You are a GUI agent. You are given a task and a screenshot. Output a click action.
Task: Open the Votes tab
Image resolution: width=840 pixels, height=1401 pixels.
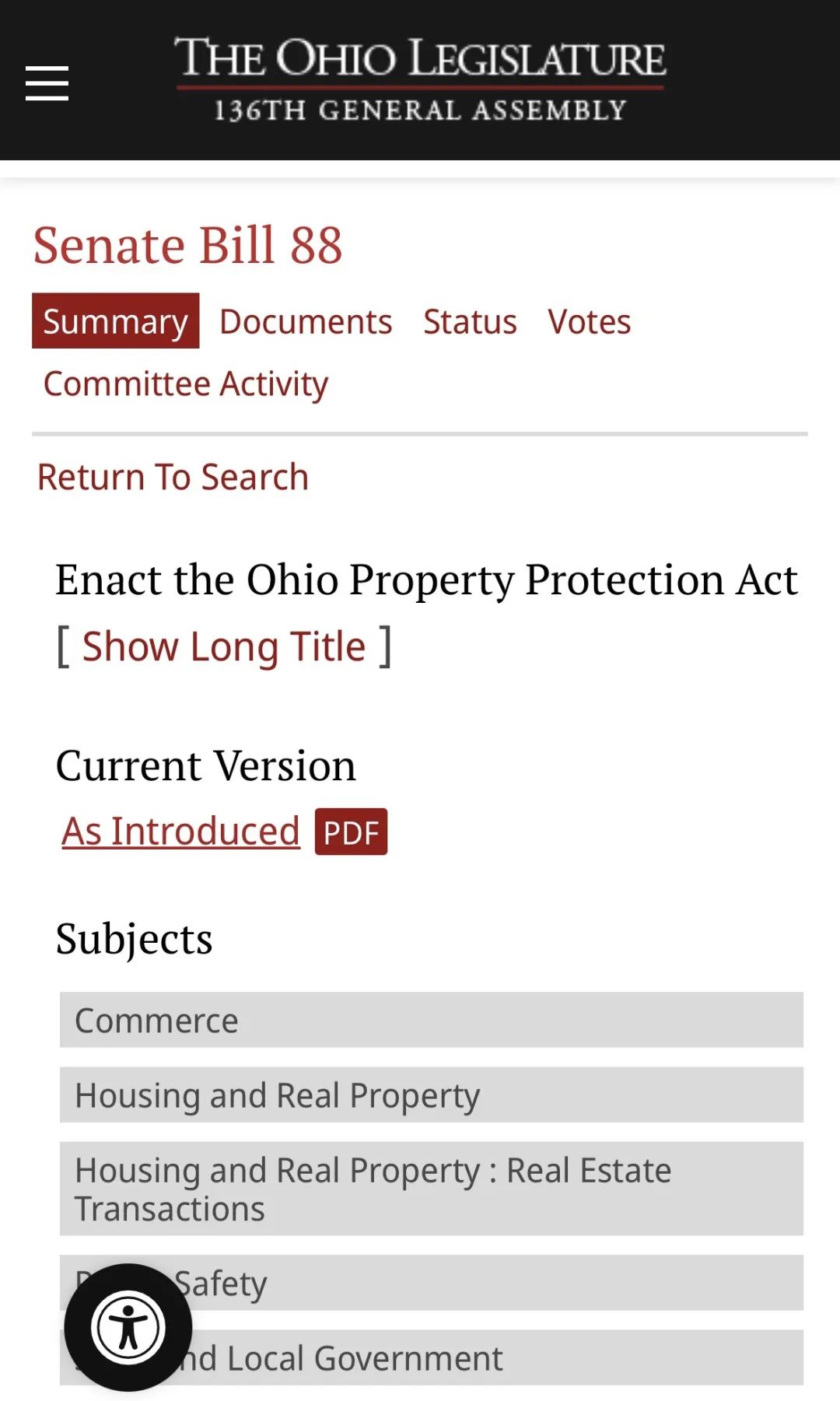[589, 321]
